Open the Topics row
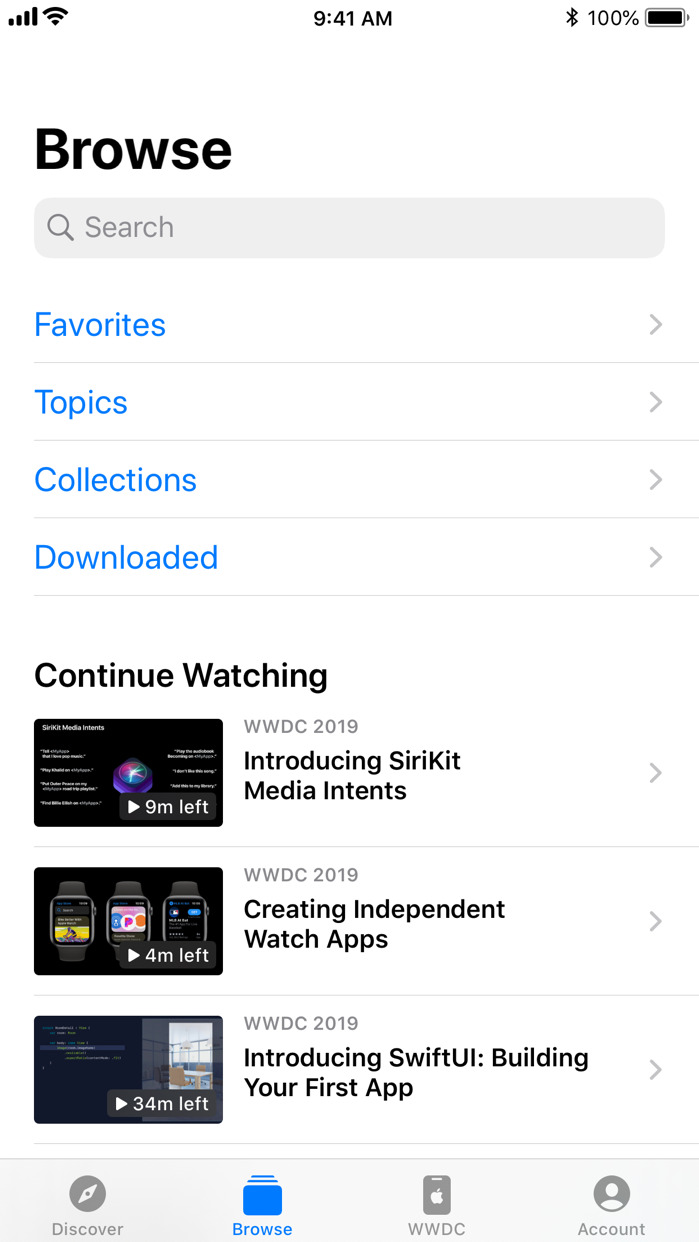Screen dimensions: 699x1242 click(349, 402)
